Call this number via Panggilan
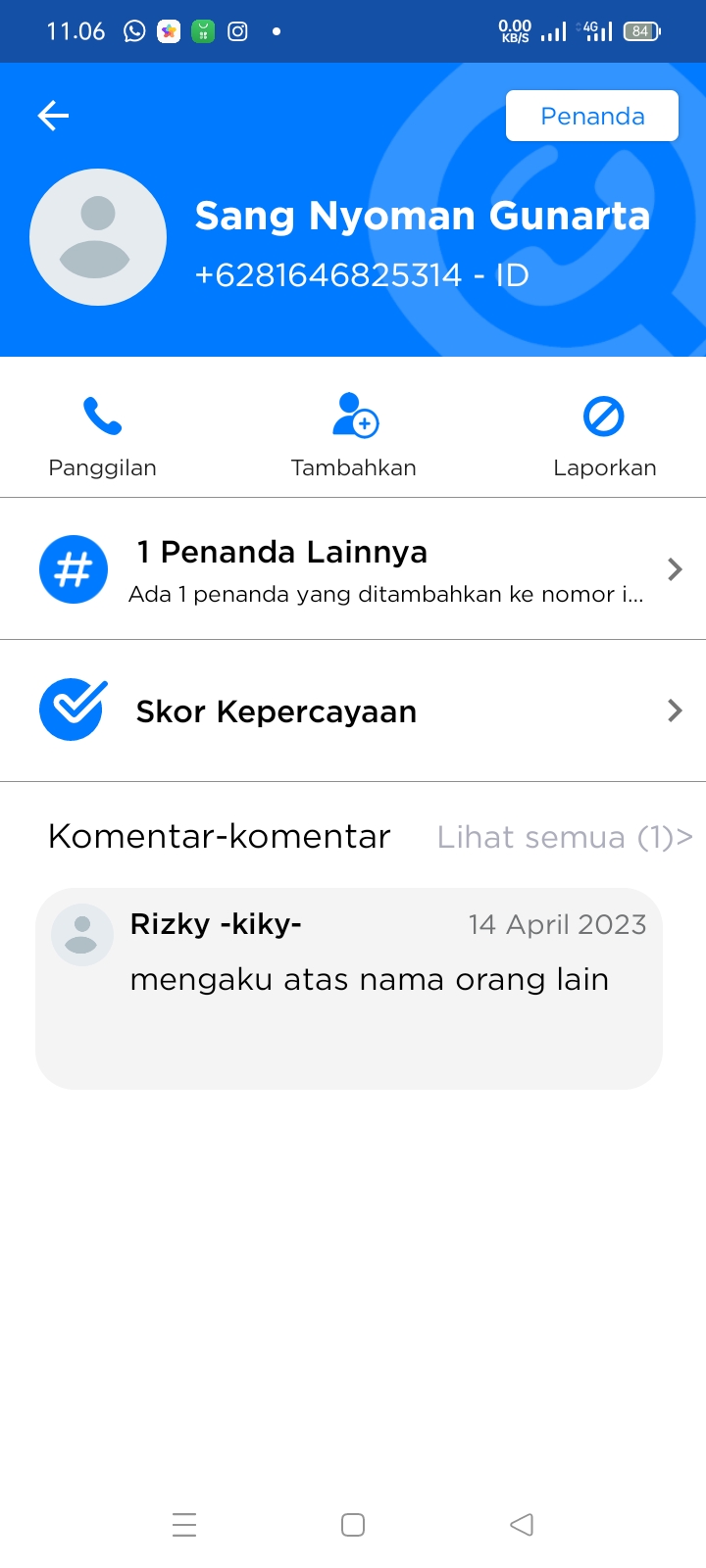The height and width of the screenshot is (1568, 706). [103, 436]
